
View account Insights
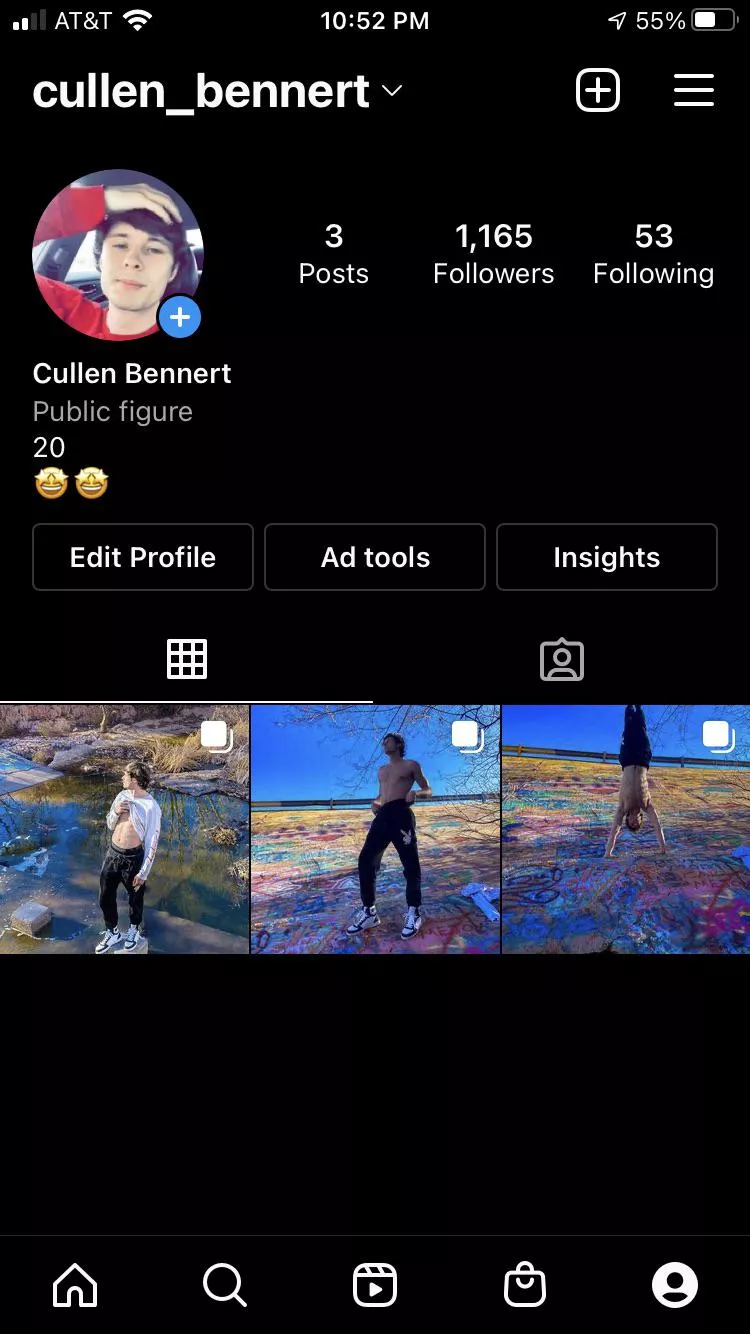point(607,557)
